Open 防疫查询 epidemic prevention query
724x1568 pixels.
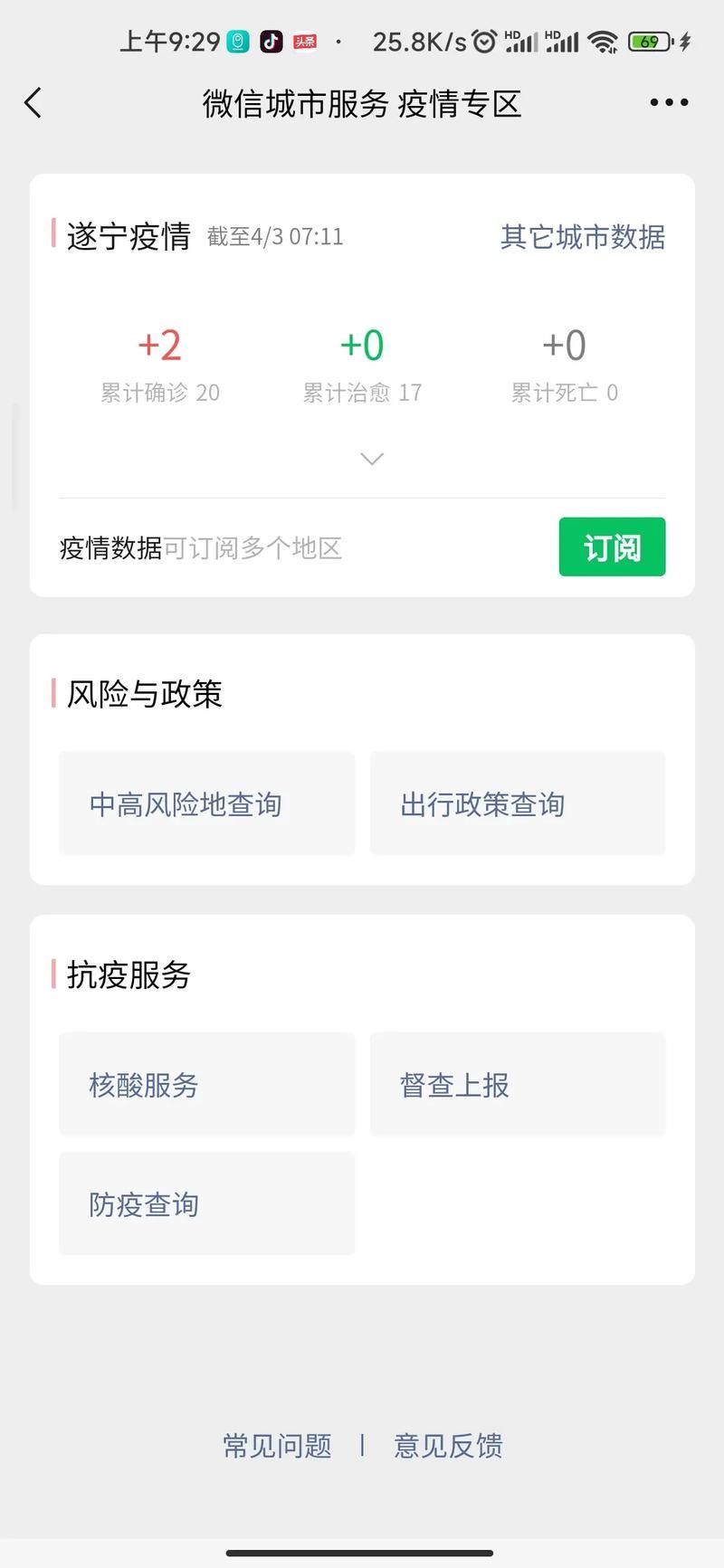click(x=206, y=1204)
